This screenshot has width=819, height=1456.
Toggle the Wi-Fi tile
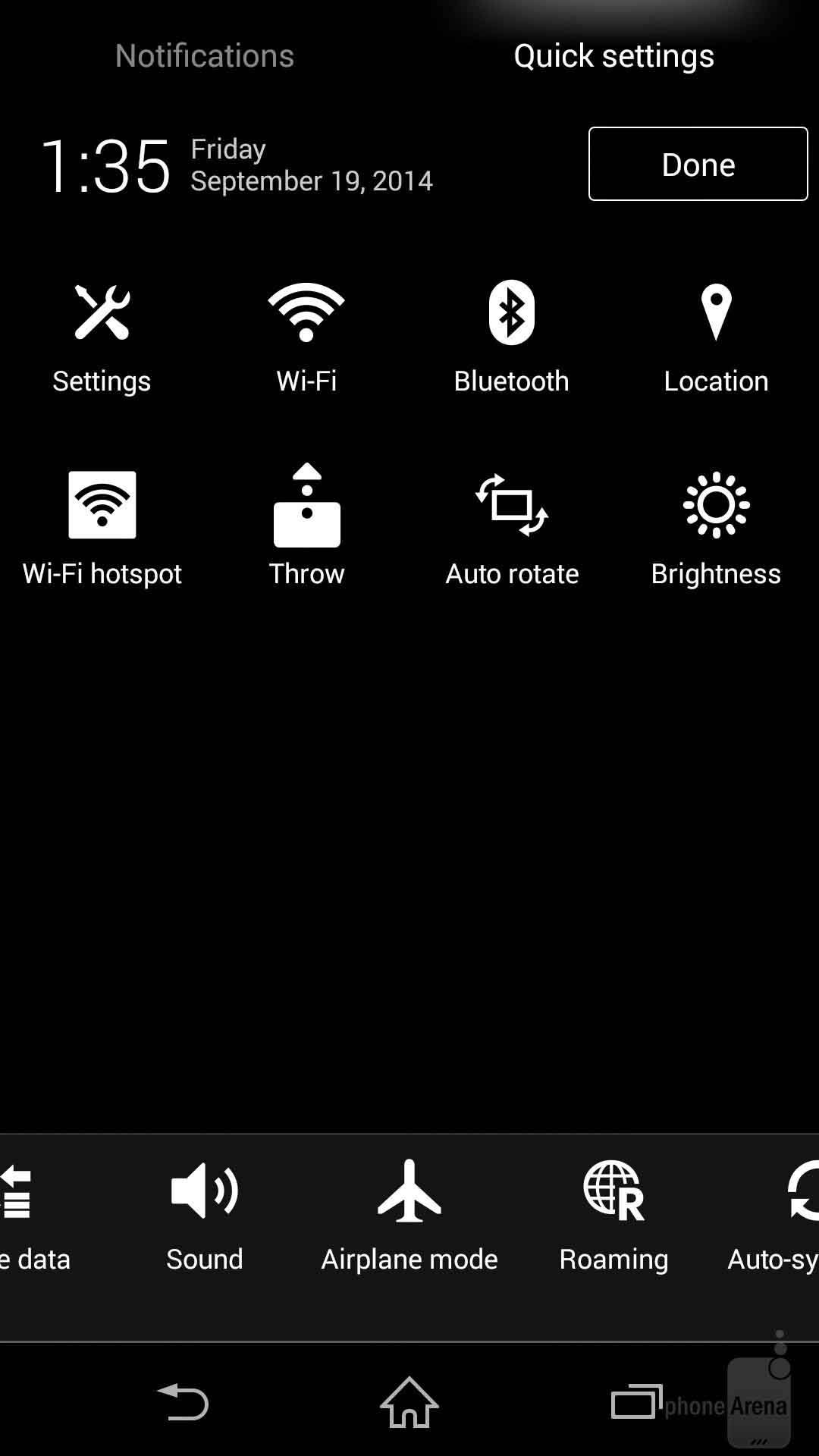coord(307,339)
